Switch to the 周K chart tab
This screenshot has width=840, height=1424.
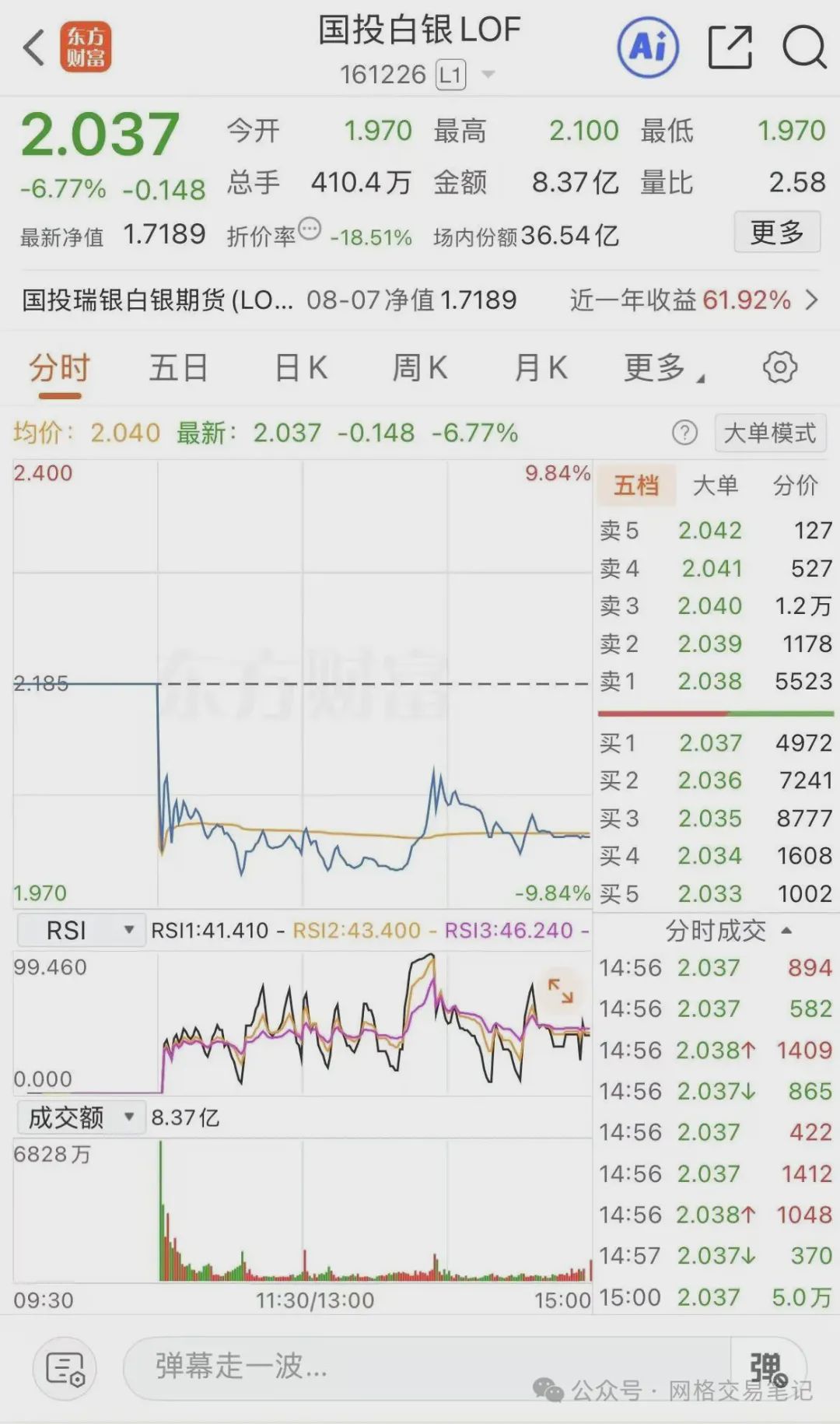click(x=420, y=368)
